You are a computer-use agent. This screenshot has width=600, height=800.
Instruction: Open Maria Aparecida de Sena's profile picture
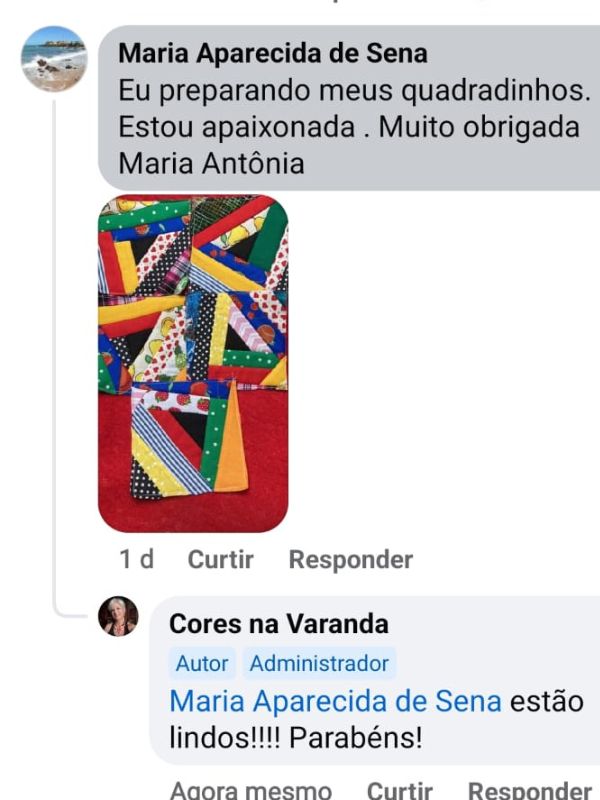[54, 59]
